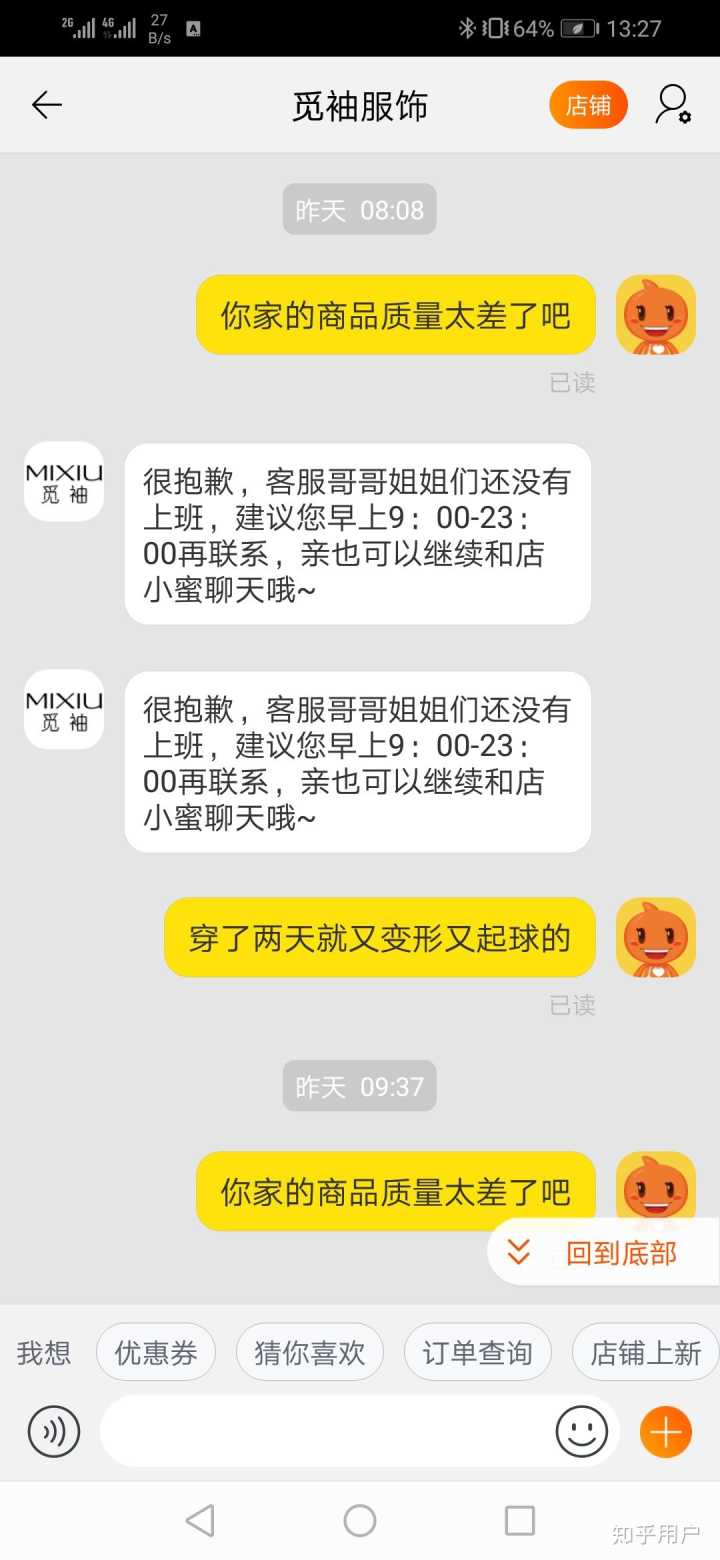
Task: Switch to voice input mode
Action: pyautogui.click(x=54, y=1431)
